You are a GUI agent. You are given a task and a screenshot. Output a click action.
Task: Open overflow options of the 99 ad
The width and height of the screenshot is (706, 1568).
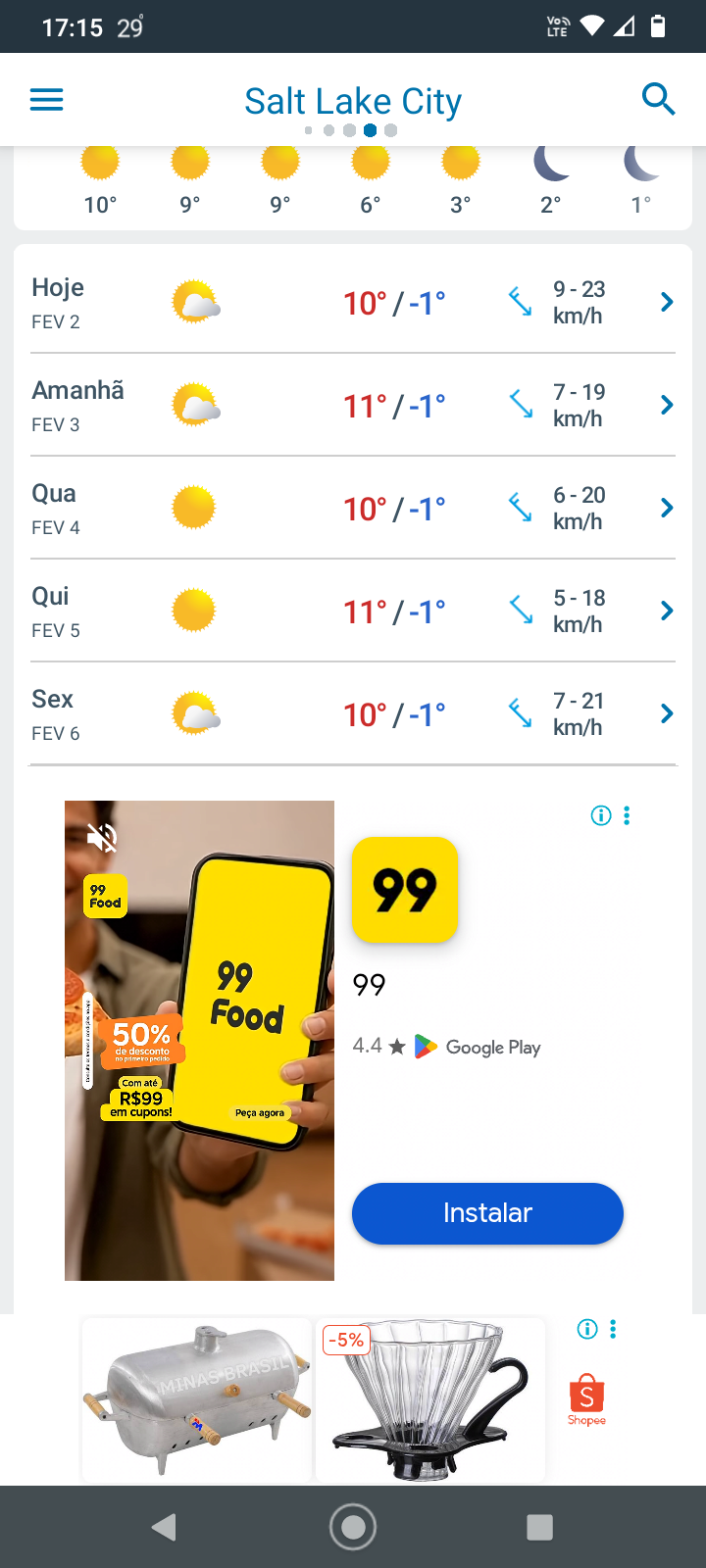627,815
